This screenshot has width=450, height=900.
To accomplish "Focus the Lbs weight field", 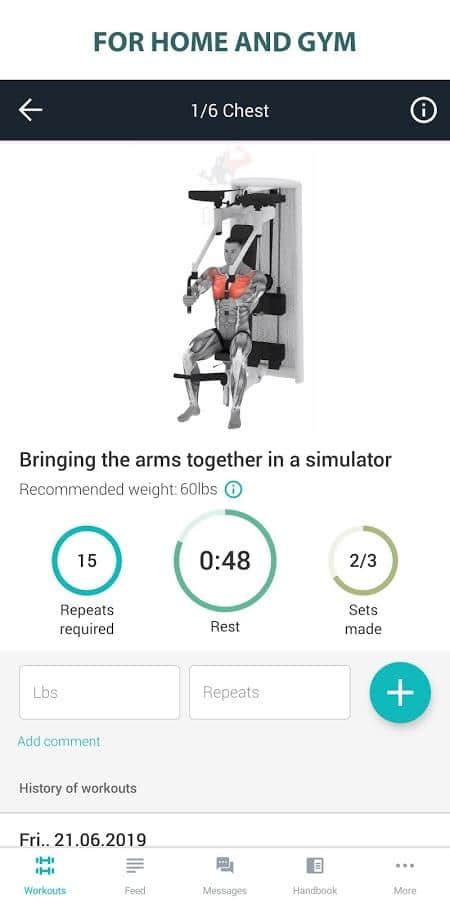I will [99, 692].
